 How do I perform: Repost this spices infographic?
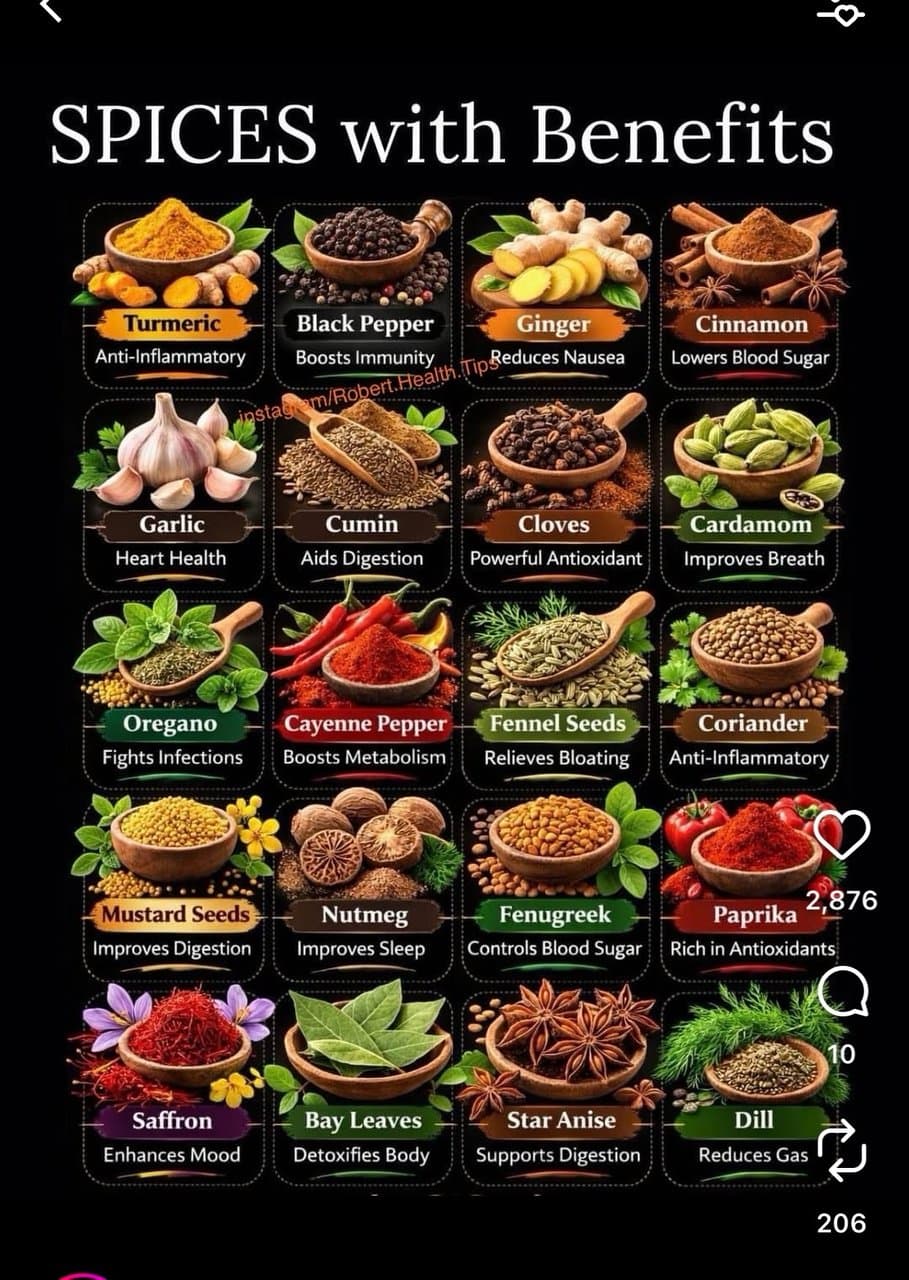click(841, 1148)
